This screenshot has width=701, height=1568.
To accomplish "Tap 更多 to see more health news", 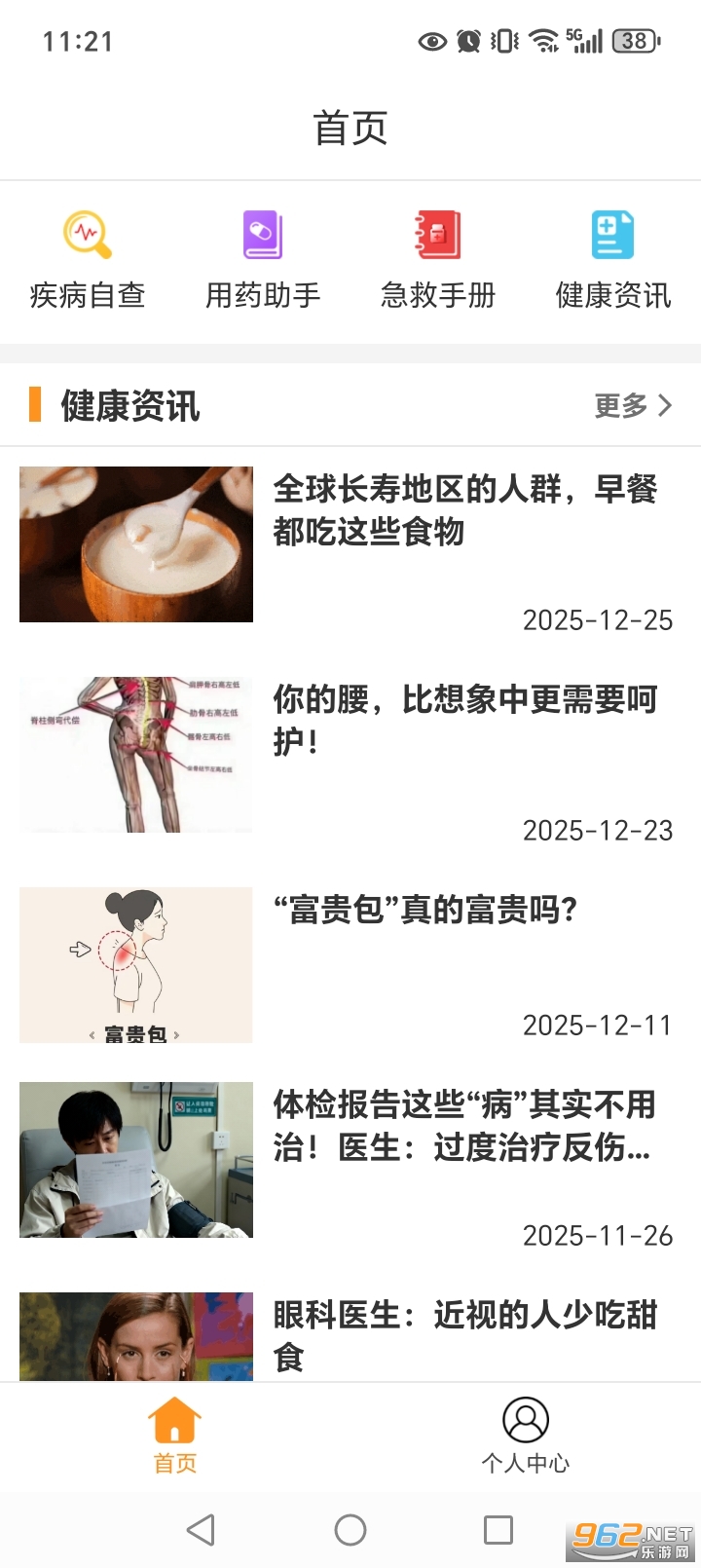I will click(x=633, y=405).
